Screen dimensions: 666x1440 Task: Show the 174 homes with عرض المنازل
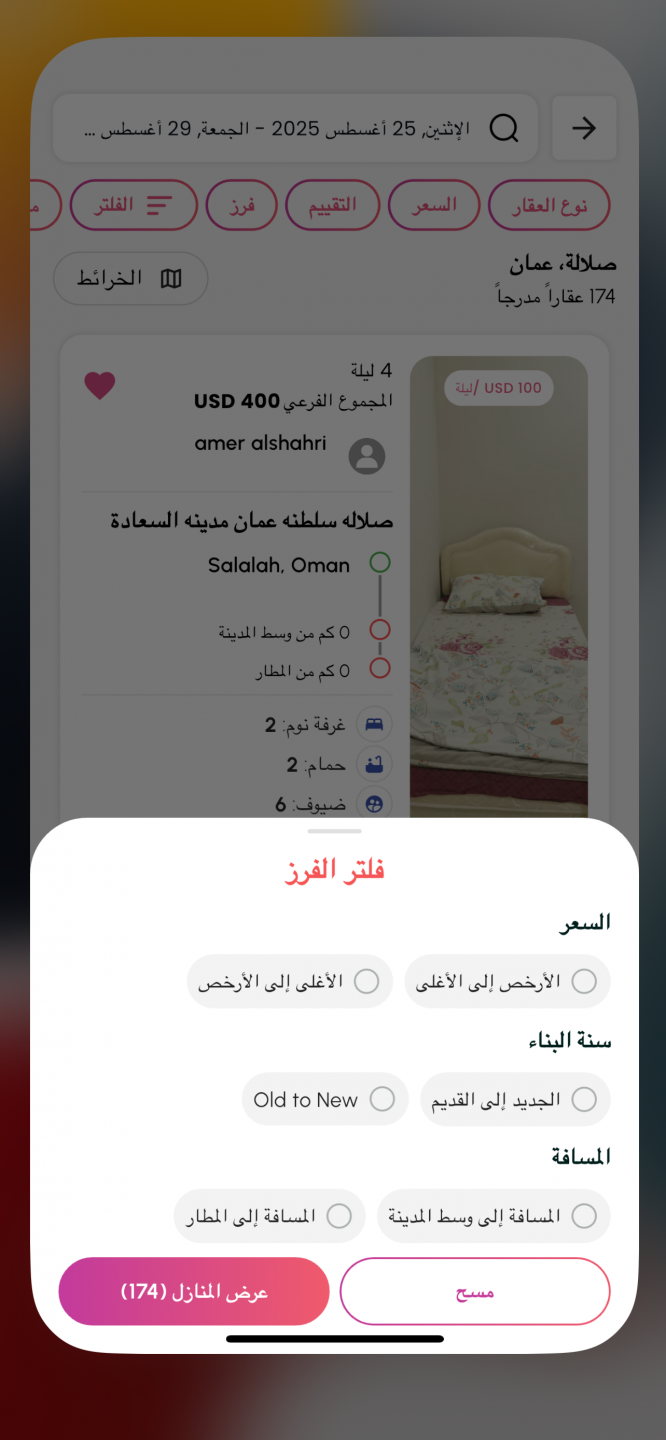(x=194, y=1292)
